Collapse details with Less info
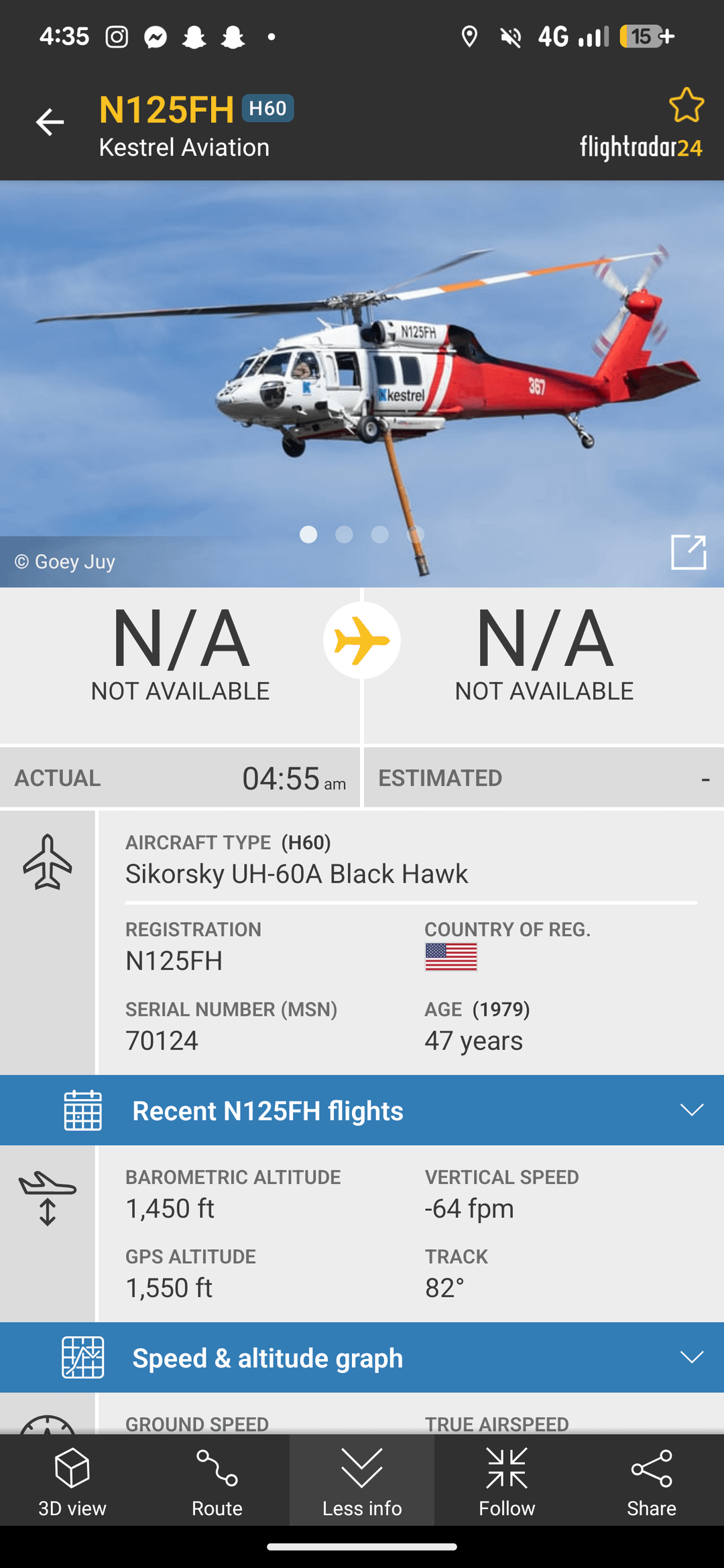724x1568 pixels. (362, 1481)
